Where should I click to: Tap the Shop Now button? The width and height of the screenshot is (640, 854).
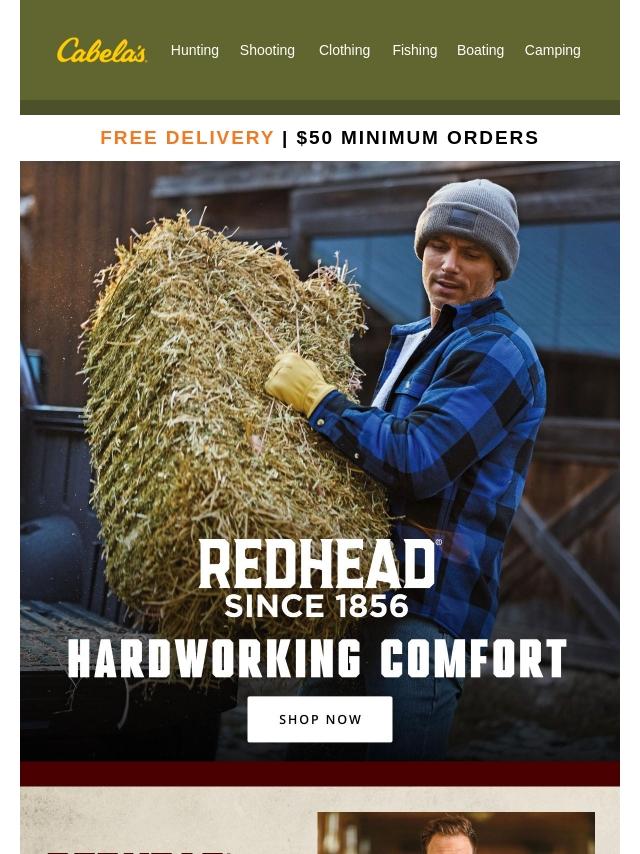320,719
